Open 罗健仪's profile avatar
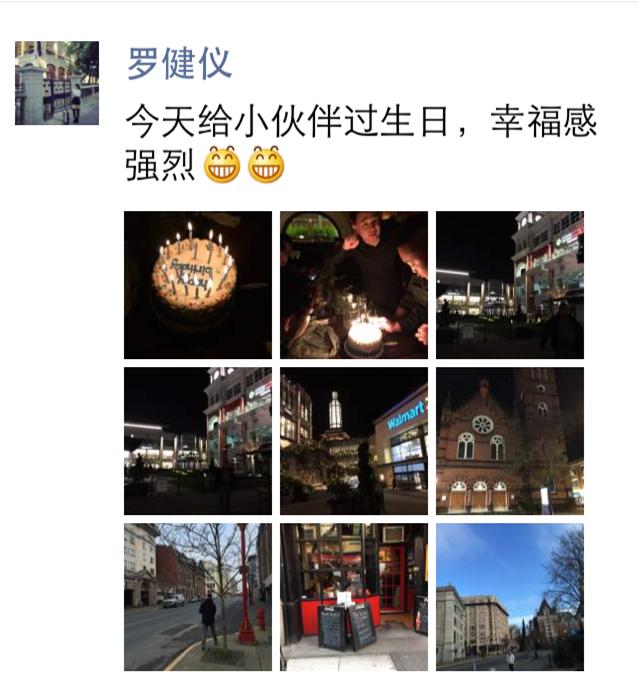Screen dimensions: 638x690 click(x=57, y=83)
